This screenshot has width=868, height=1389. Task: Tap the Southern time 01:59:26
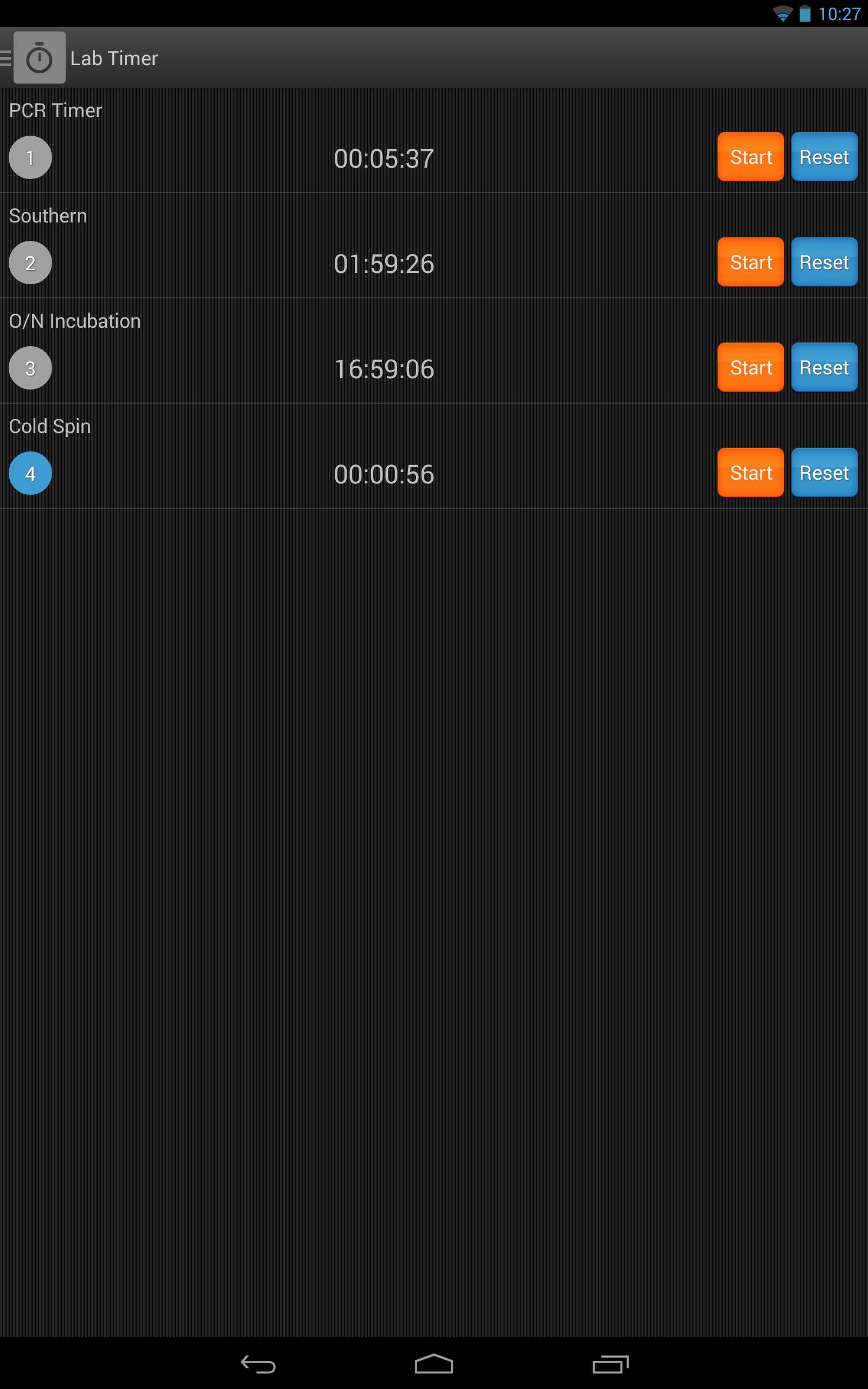pos(384,264)
